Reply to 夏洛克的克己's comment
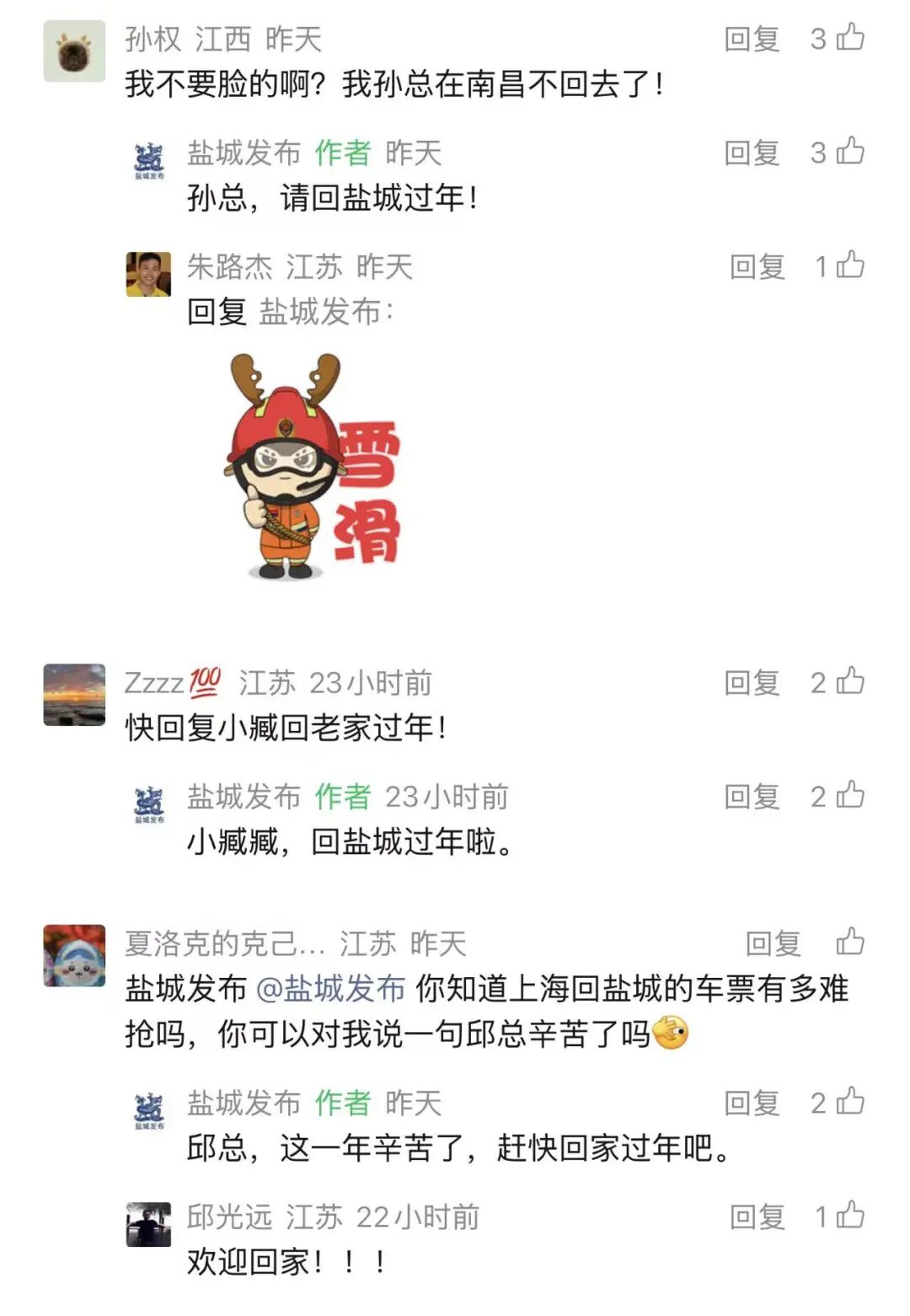The height and width of the screenshot is (1316, 910). [773, 944]
